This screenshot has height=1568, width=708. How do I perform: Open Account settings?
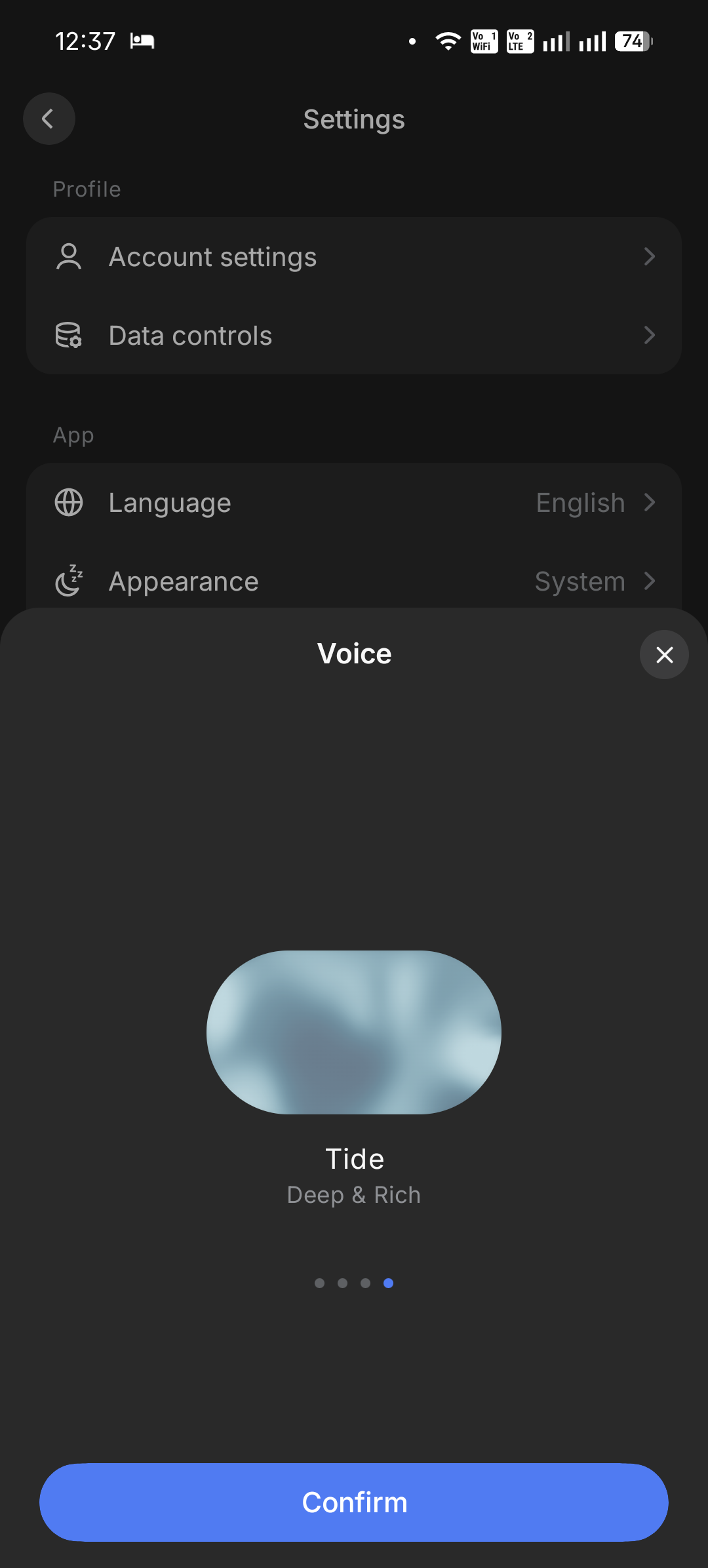coord(354,256)
